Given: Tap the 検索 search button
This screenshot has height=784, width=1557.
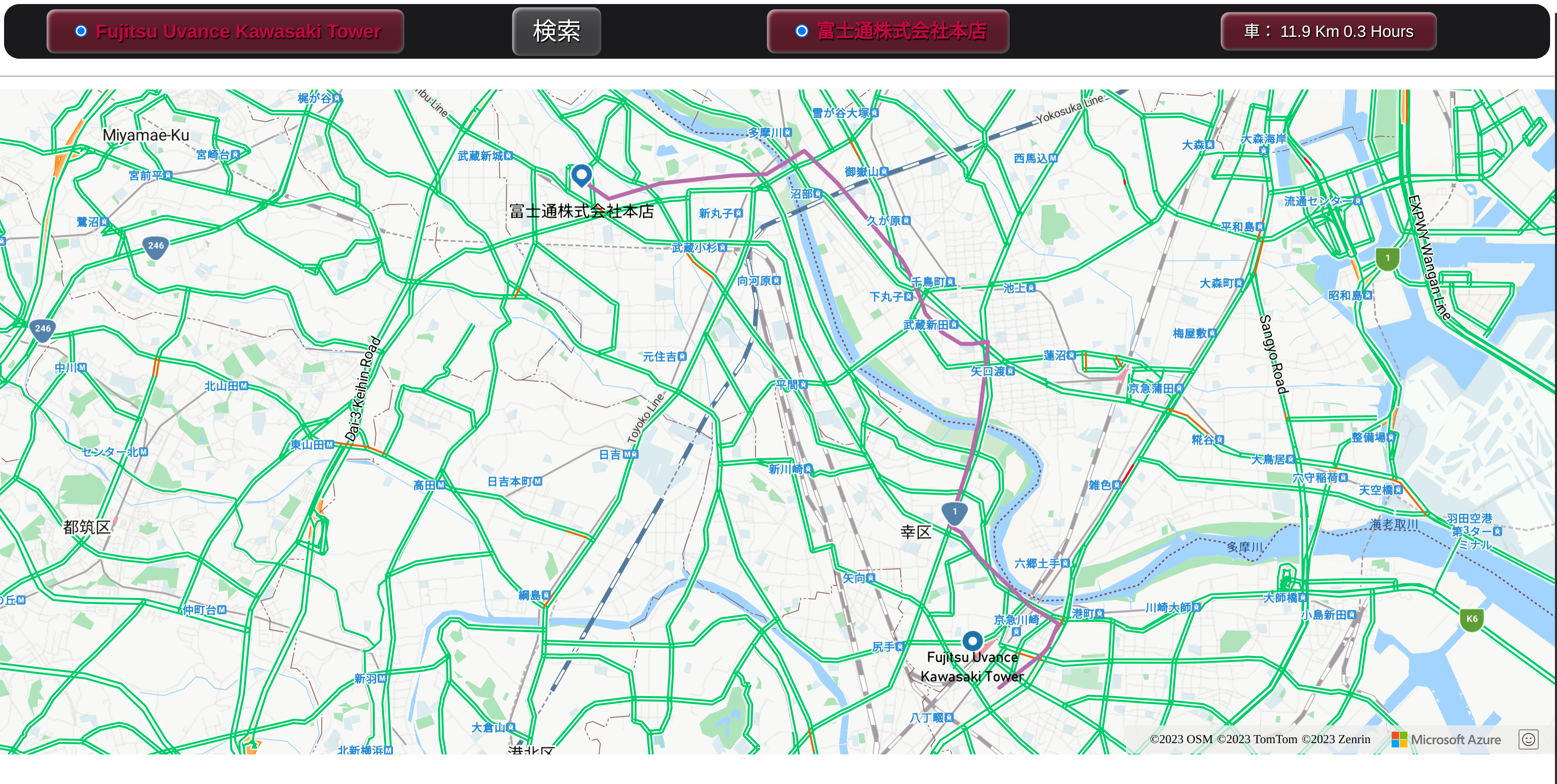Looking at the screenshot, I should pos(556,32).
